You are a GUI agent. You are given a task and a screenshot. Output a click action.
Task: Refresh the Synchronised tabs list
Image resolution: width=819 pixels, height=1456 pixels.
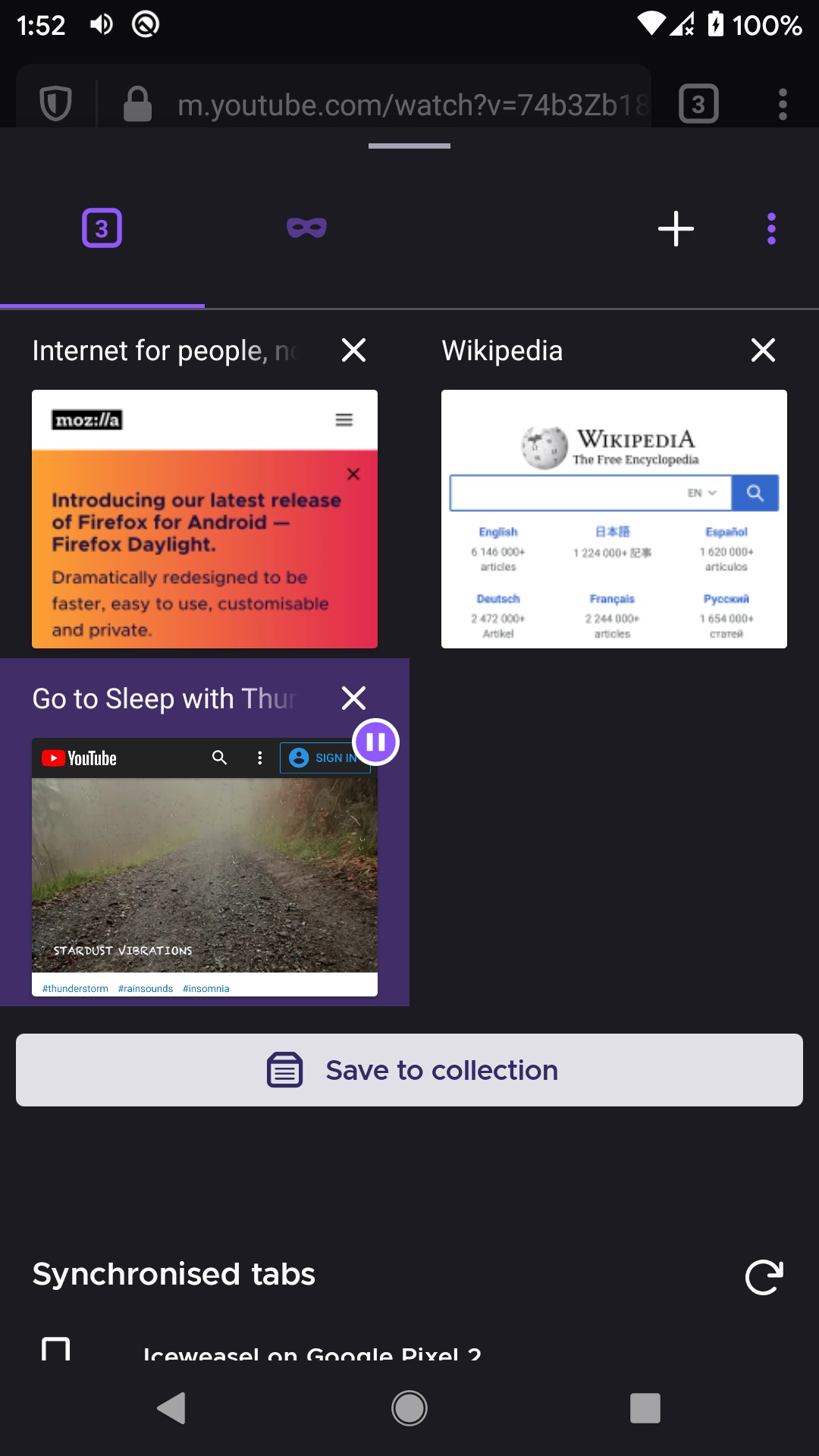tap(764, 1277)
